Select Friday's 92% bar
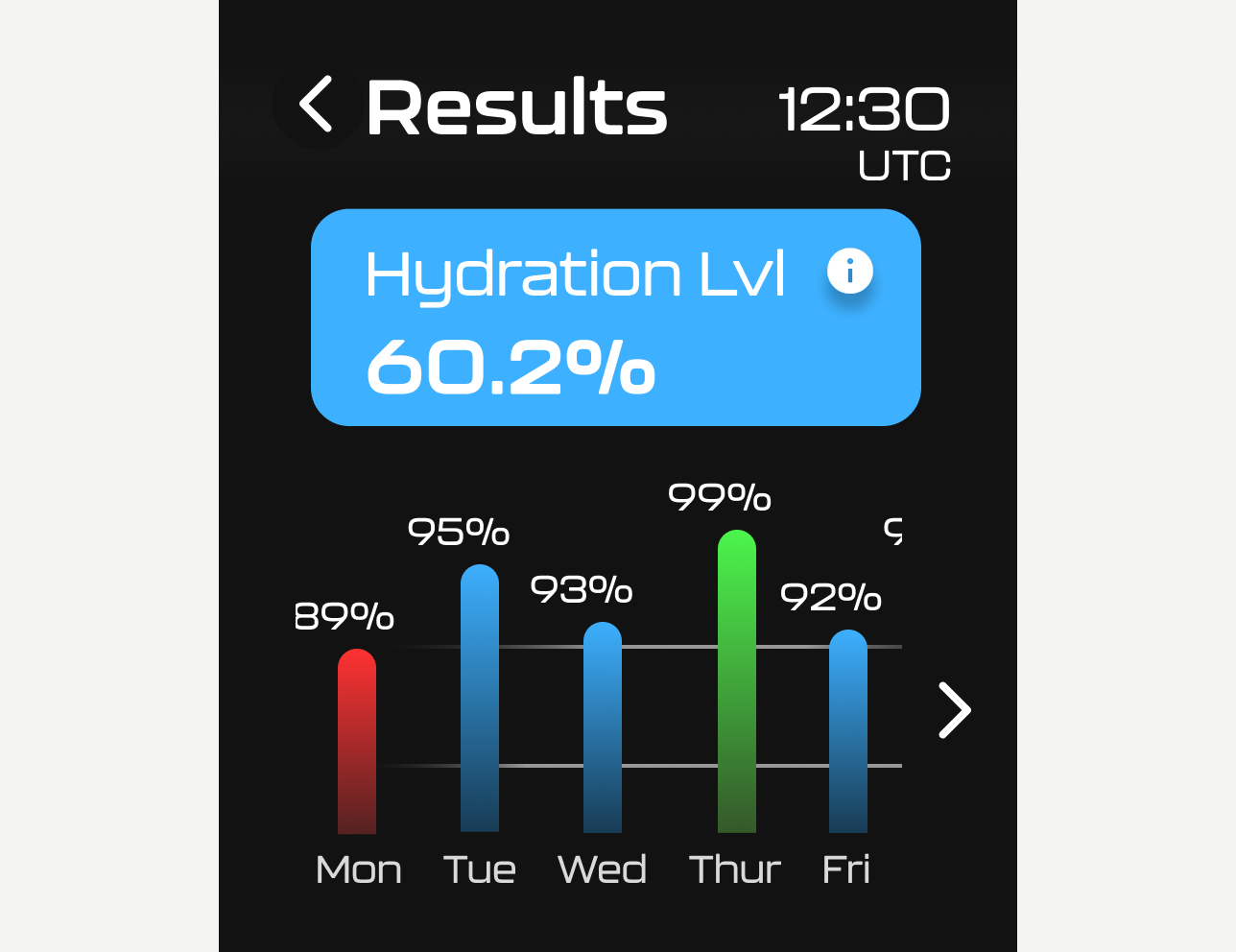 (x=848, y=731)
